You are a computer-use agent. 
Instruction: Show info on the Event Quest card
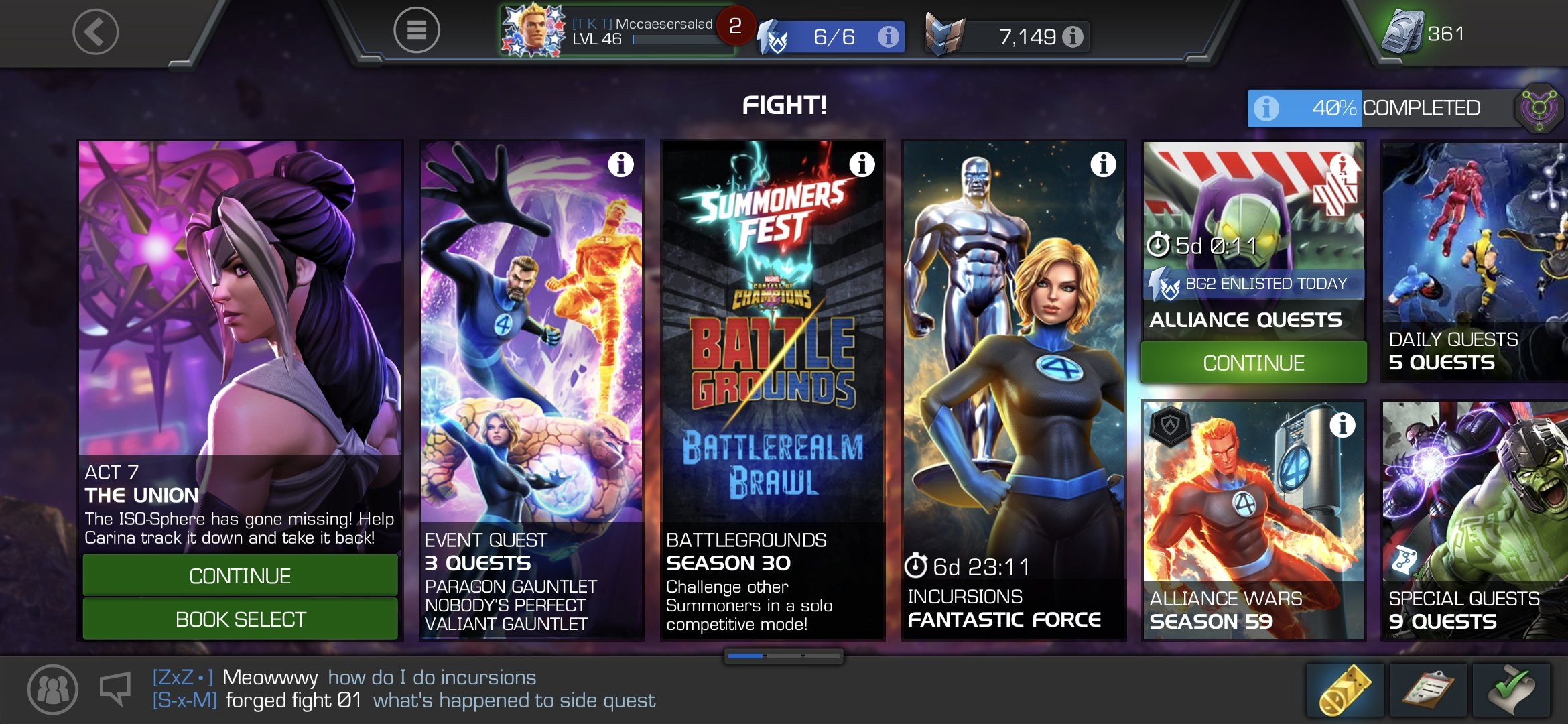coord(620,164)
